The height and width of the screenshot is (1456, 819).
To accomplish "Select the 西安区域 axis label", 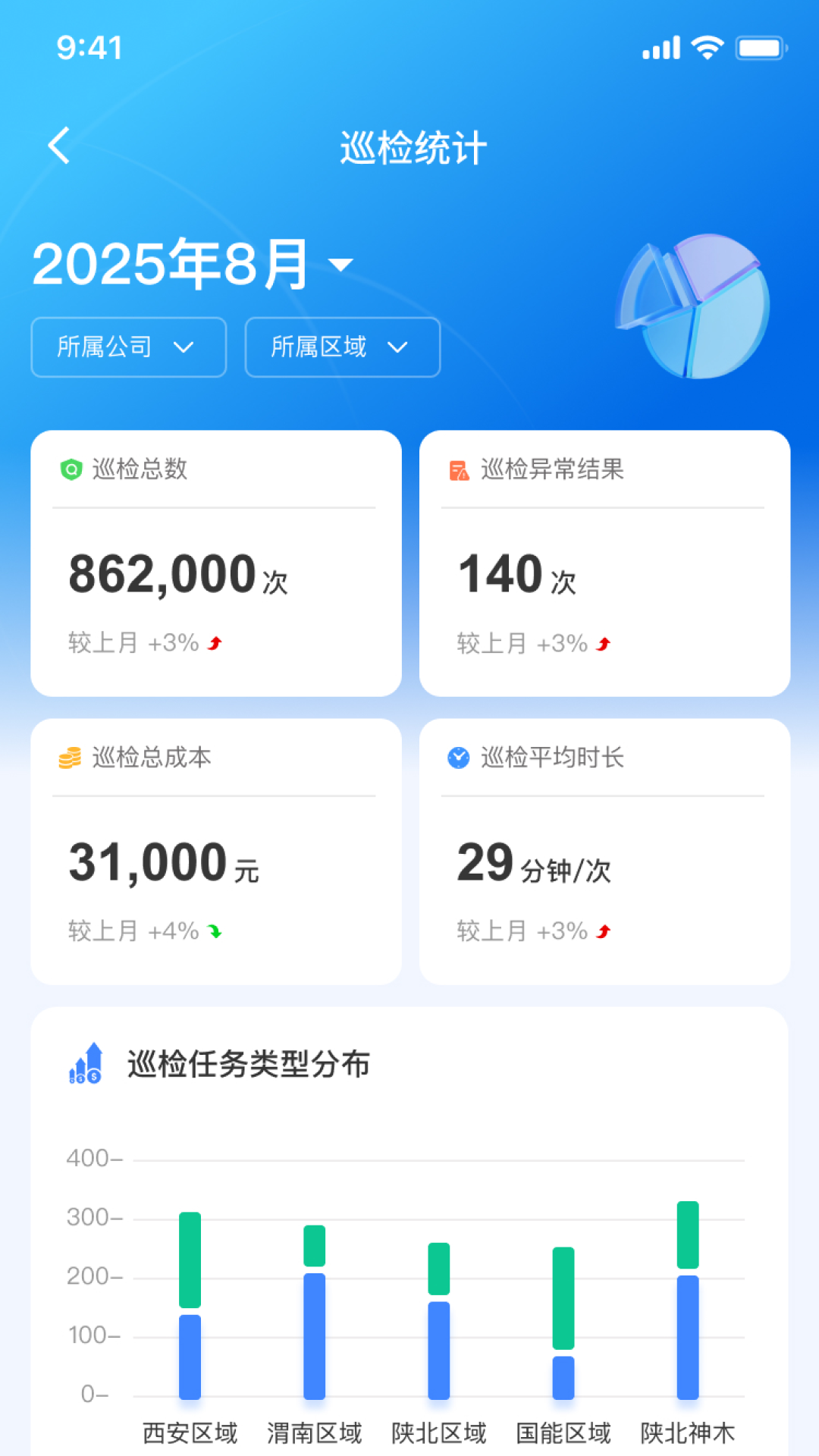I will tap(190, 1432).
